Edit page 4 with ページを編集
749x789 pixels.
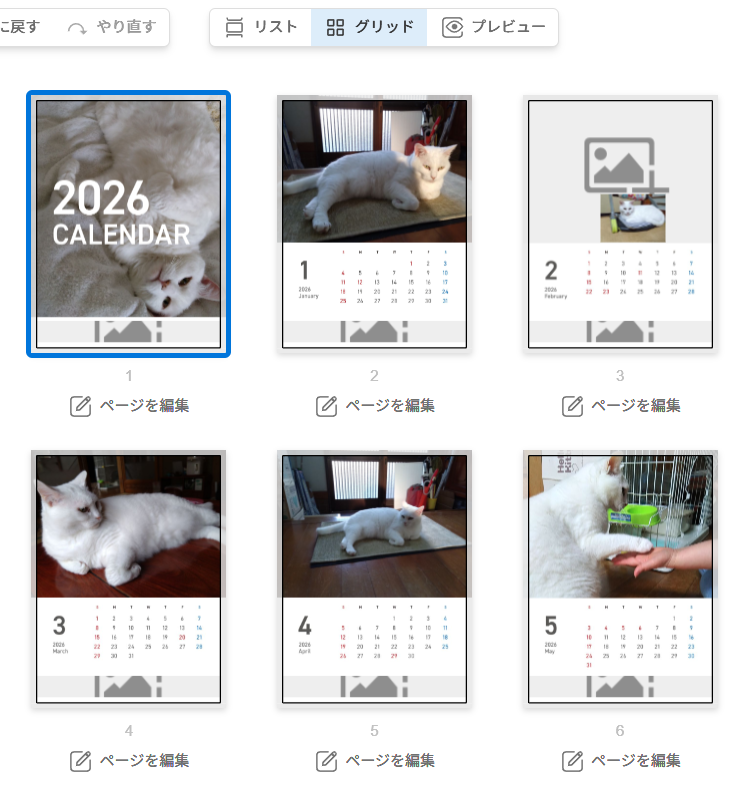pos(129,760)
